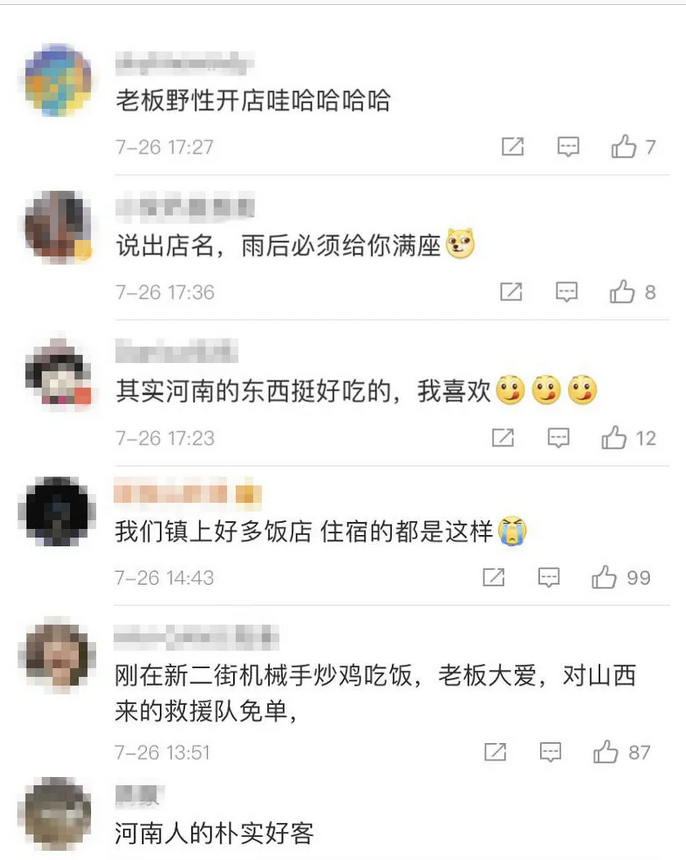Repost the comment 我们镇上好多饭店

click(x=493, y=577)
